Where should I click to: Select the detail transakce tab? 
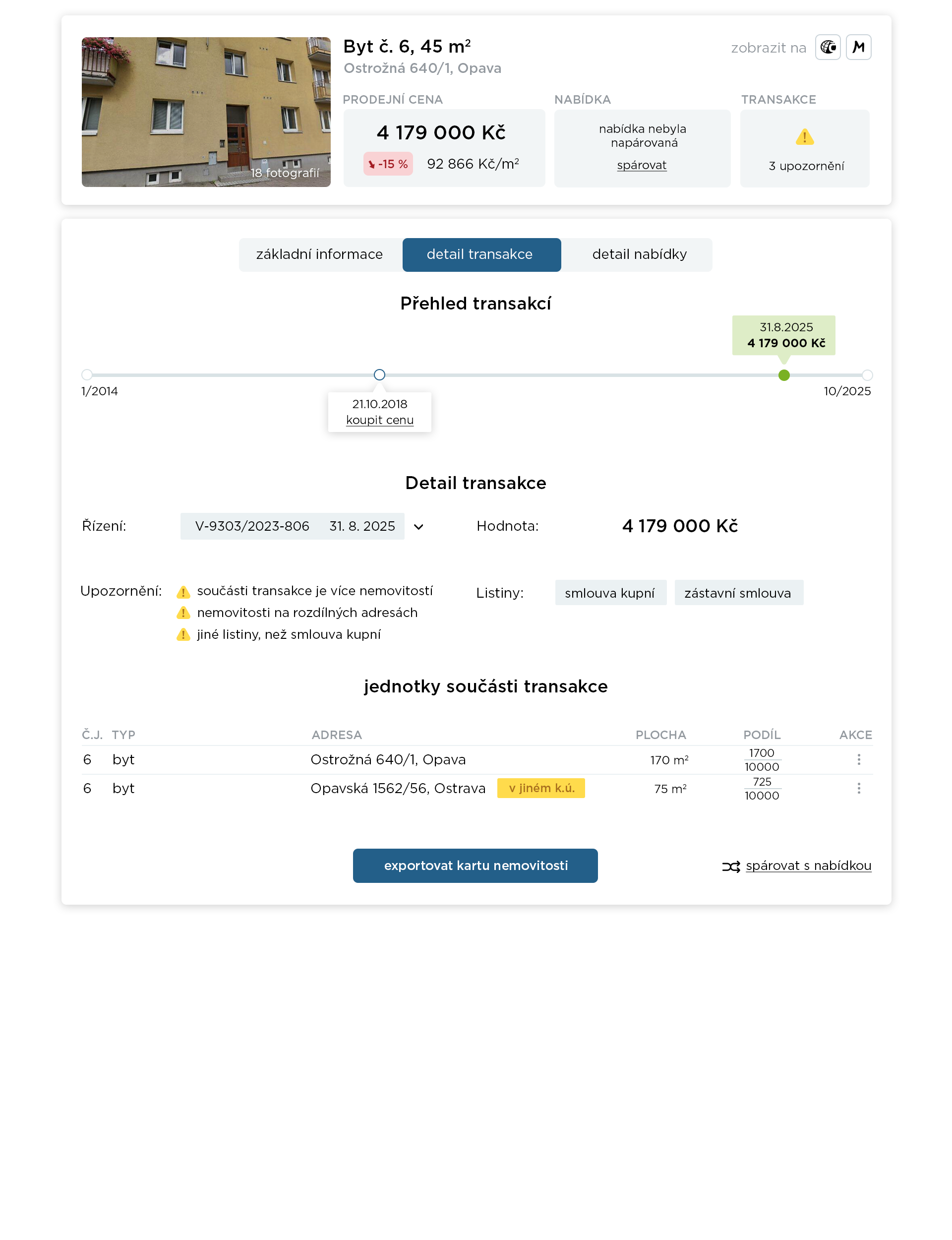(x=481, y=254)
